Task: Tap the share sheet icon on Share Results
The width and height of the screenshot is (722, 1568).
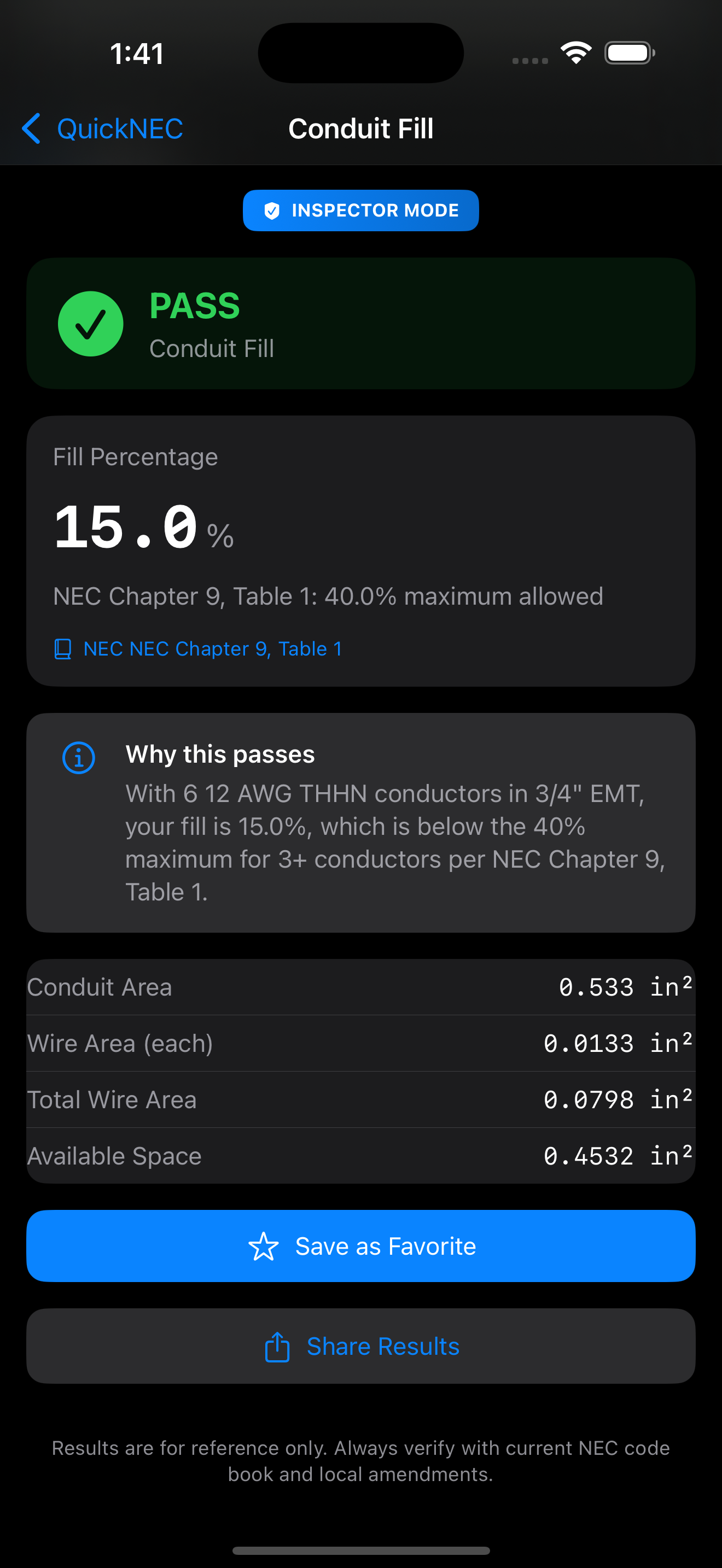Action: click(278, 1347)
